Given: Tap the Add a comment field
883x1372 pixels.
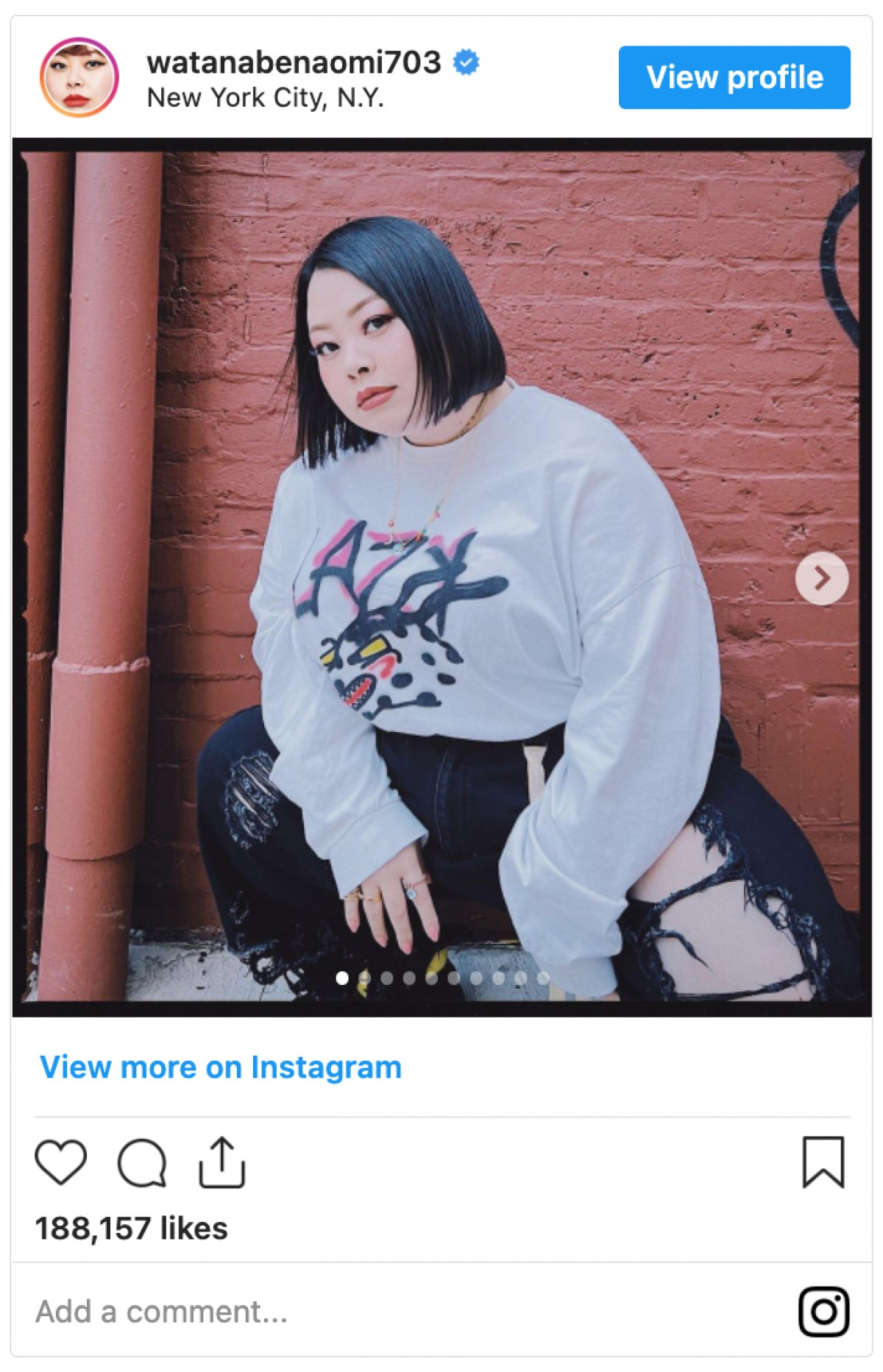Looking at the screenshot, I should pos(294,1311).
